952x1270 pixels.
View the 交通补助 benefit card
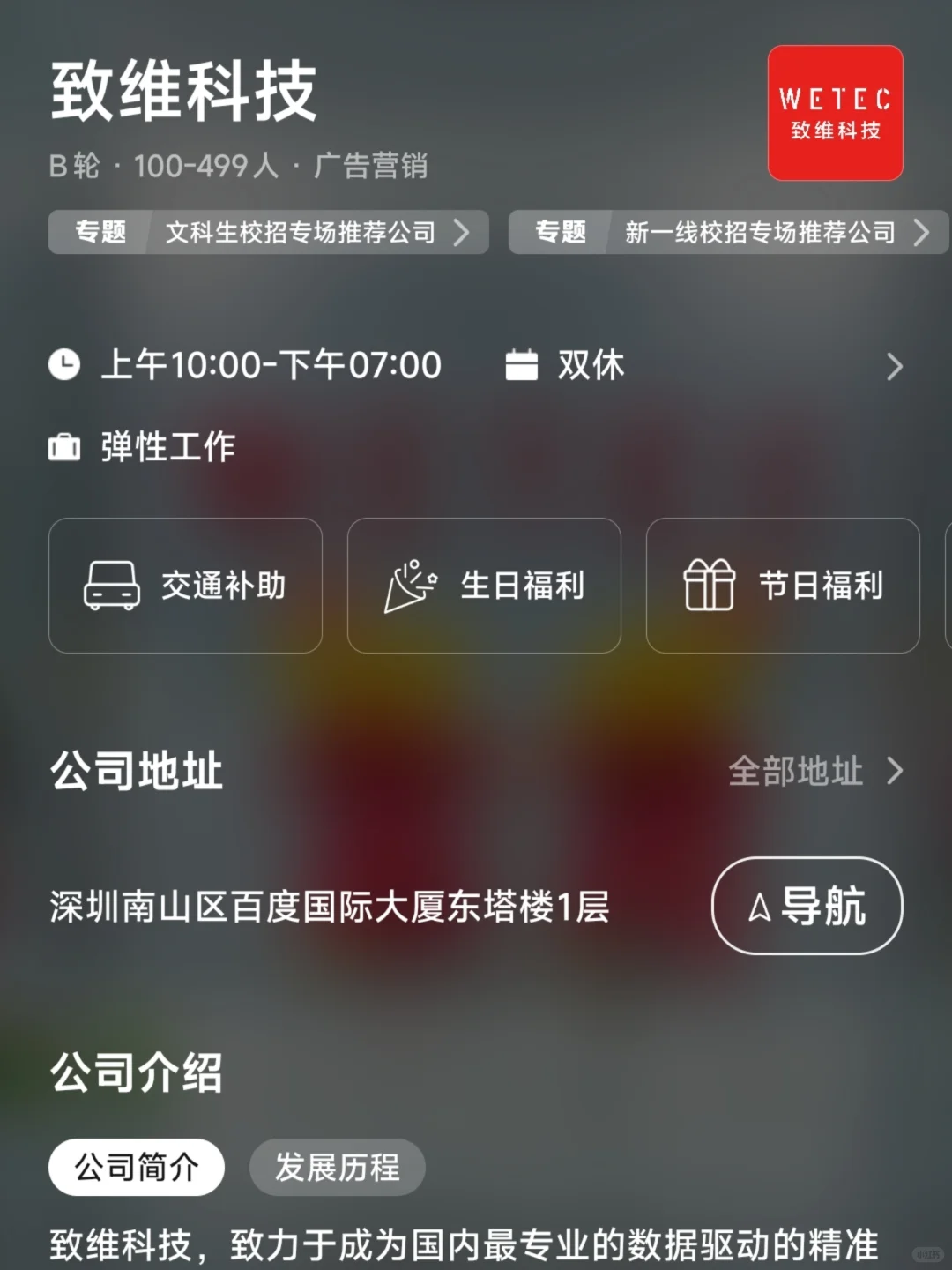click(185, 586)
